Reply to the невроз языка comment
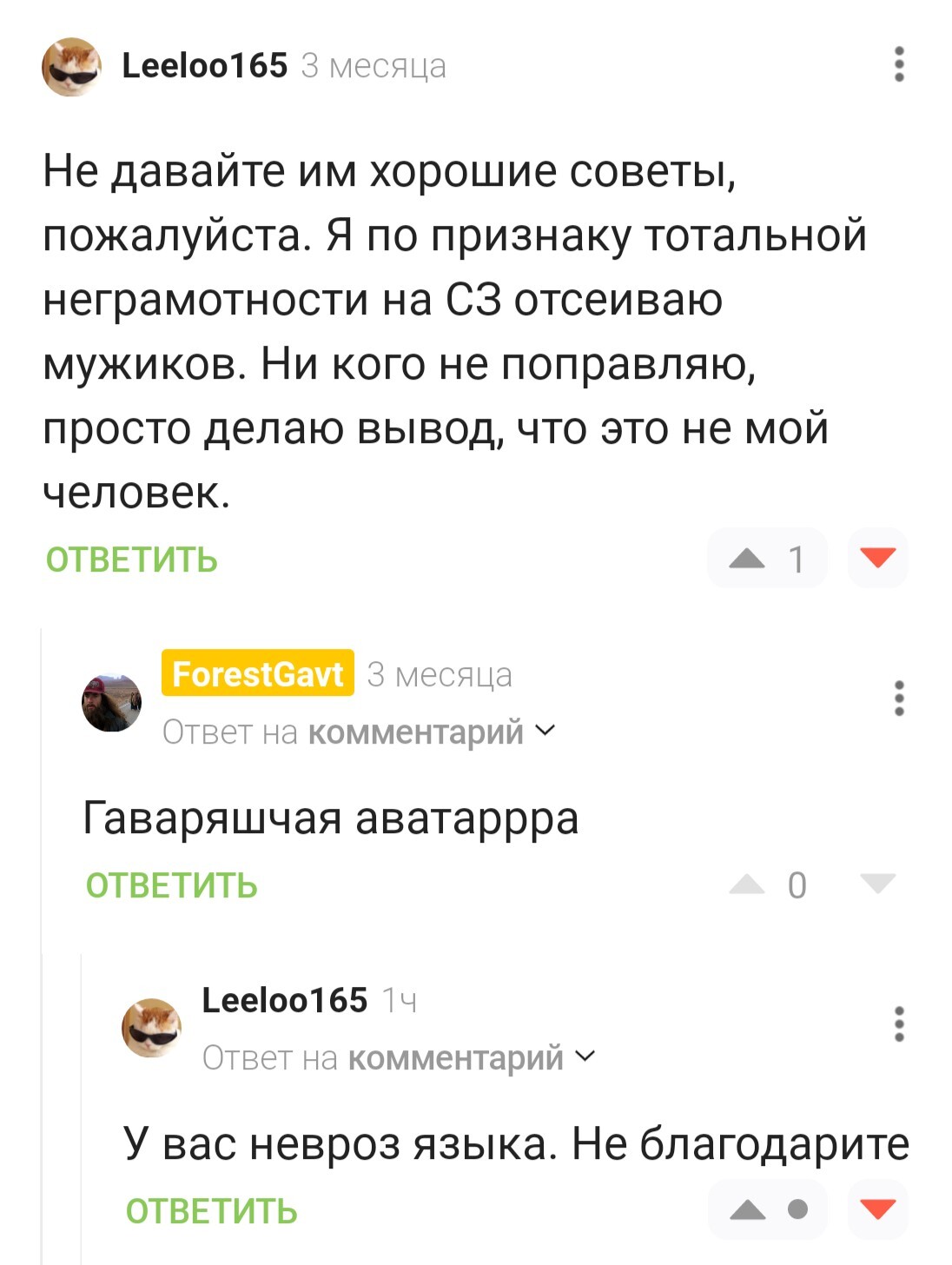Viewport: 952px width, 1265px height. pos(211,1211)
